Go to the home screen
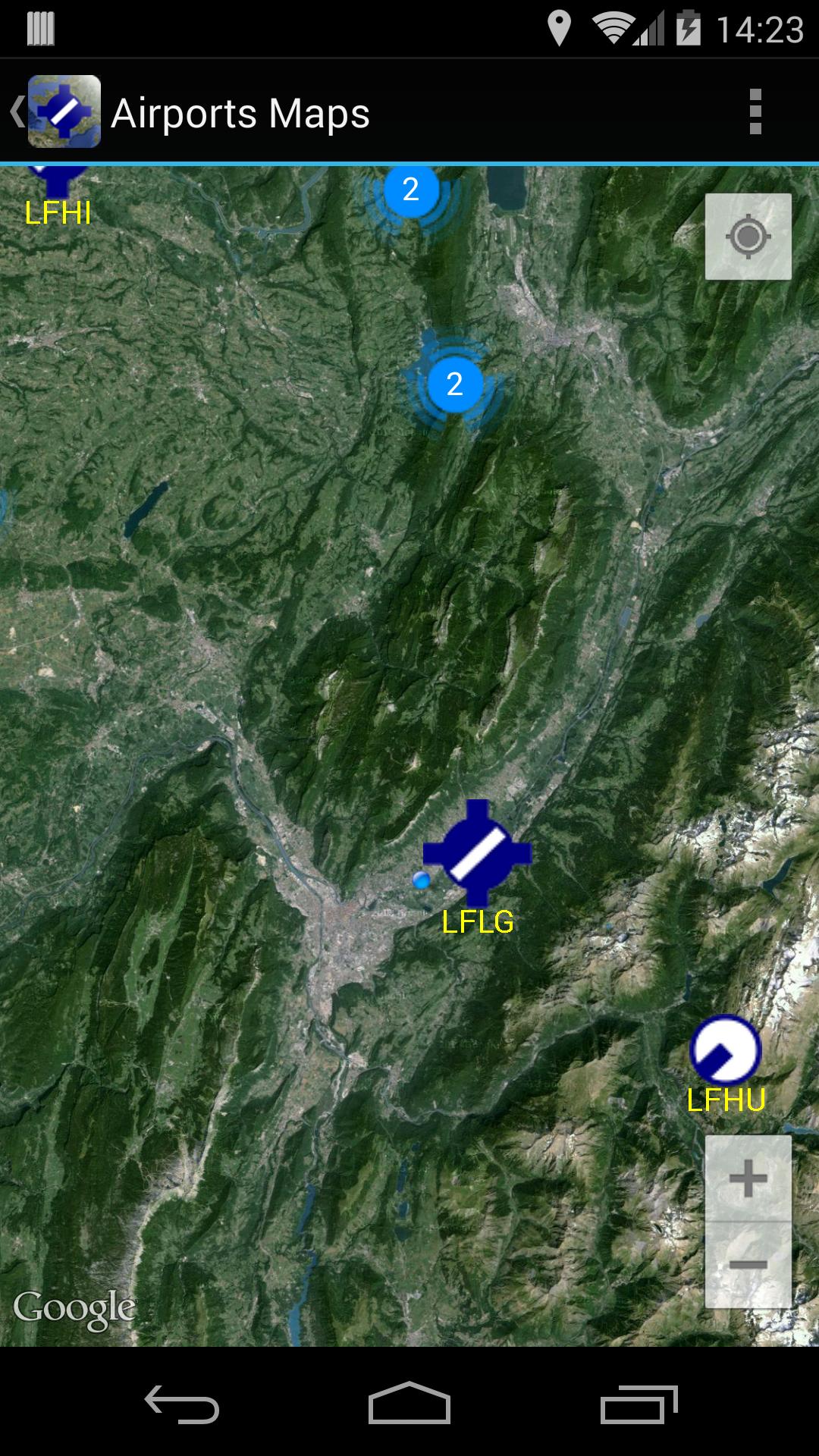 409,1404
